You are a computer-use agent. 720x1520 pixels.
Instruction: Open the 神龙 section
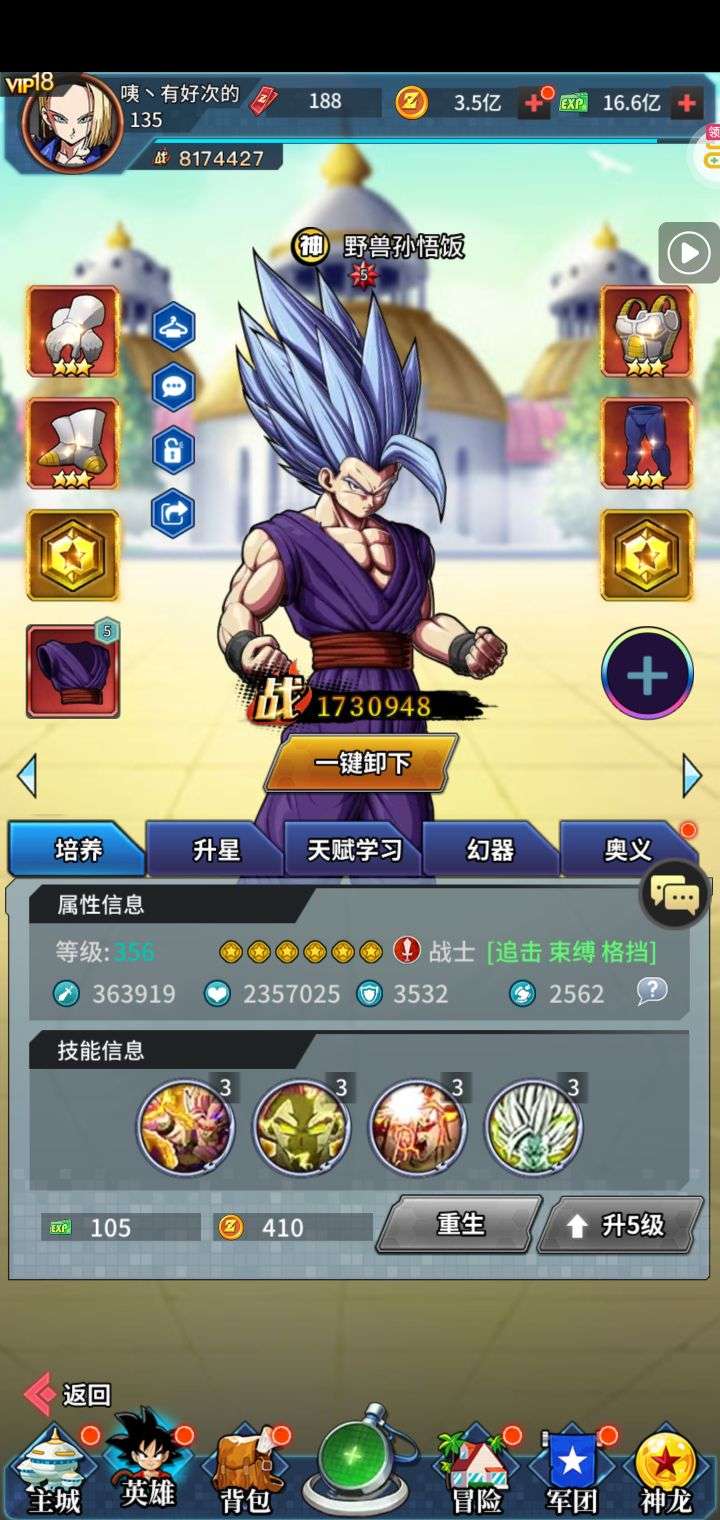pos(666,1470)
